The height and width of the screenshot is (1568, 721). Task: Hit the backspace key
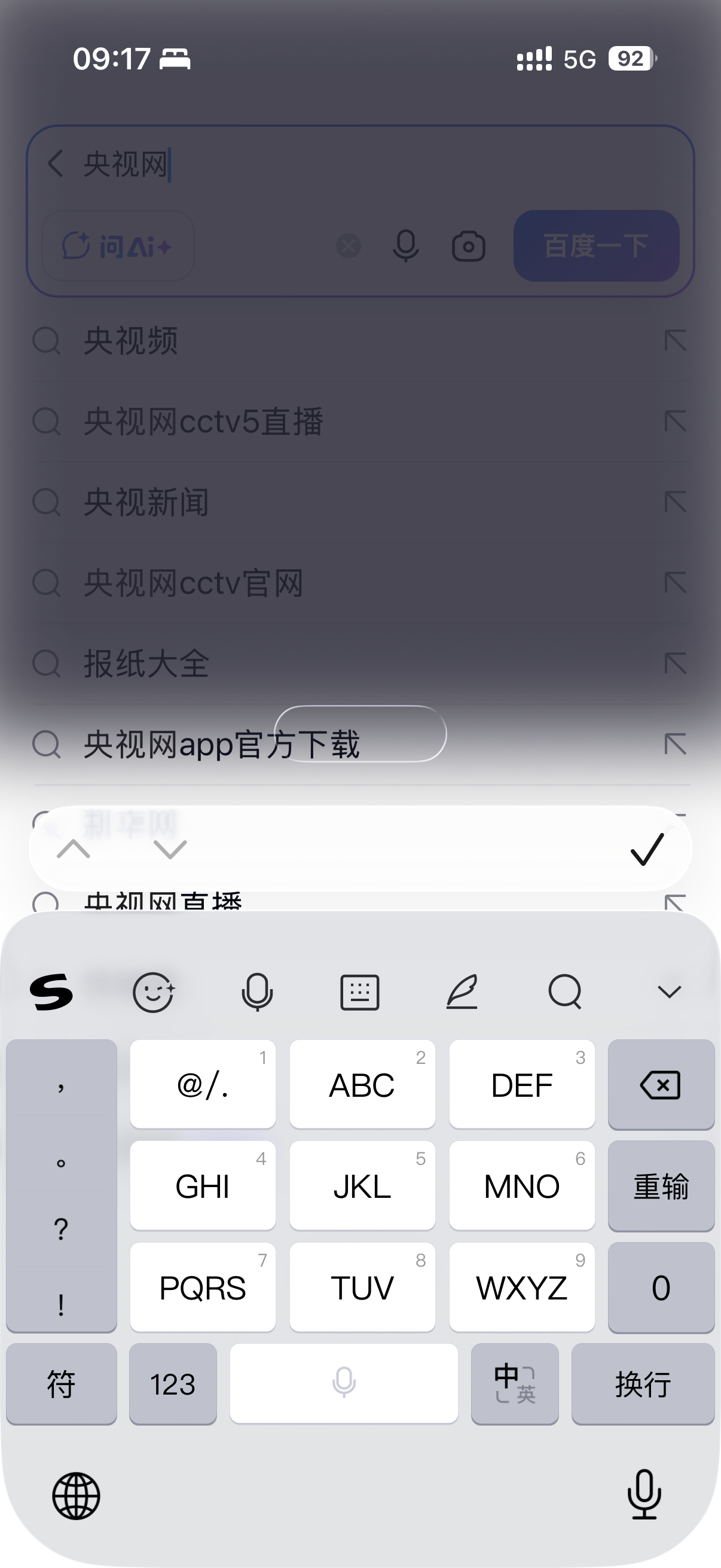point(661,1085)
